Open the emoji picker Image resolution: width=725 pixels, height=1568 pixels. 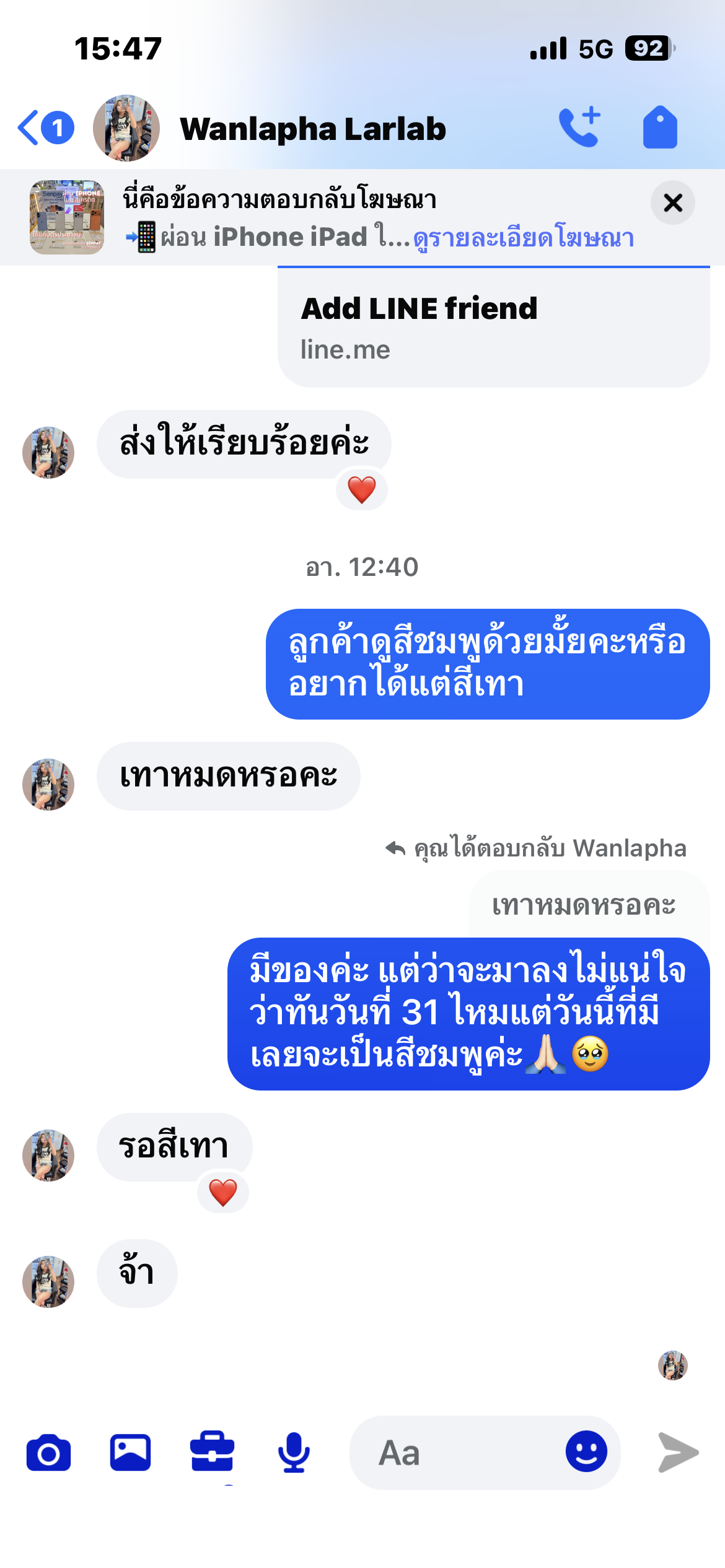pos(586,1452)
